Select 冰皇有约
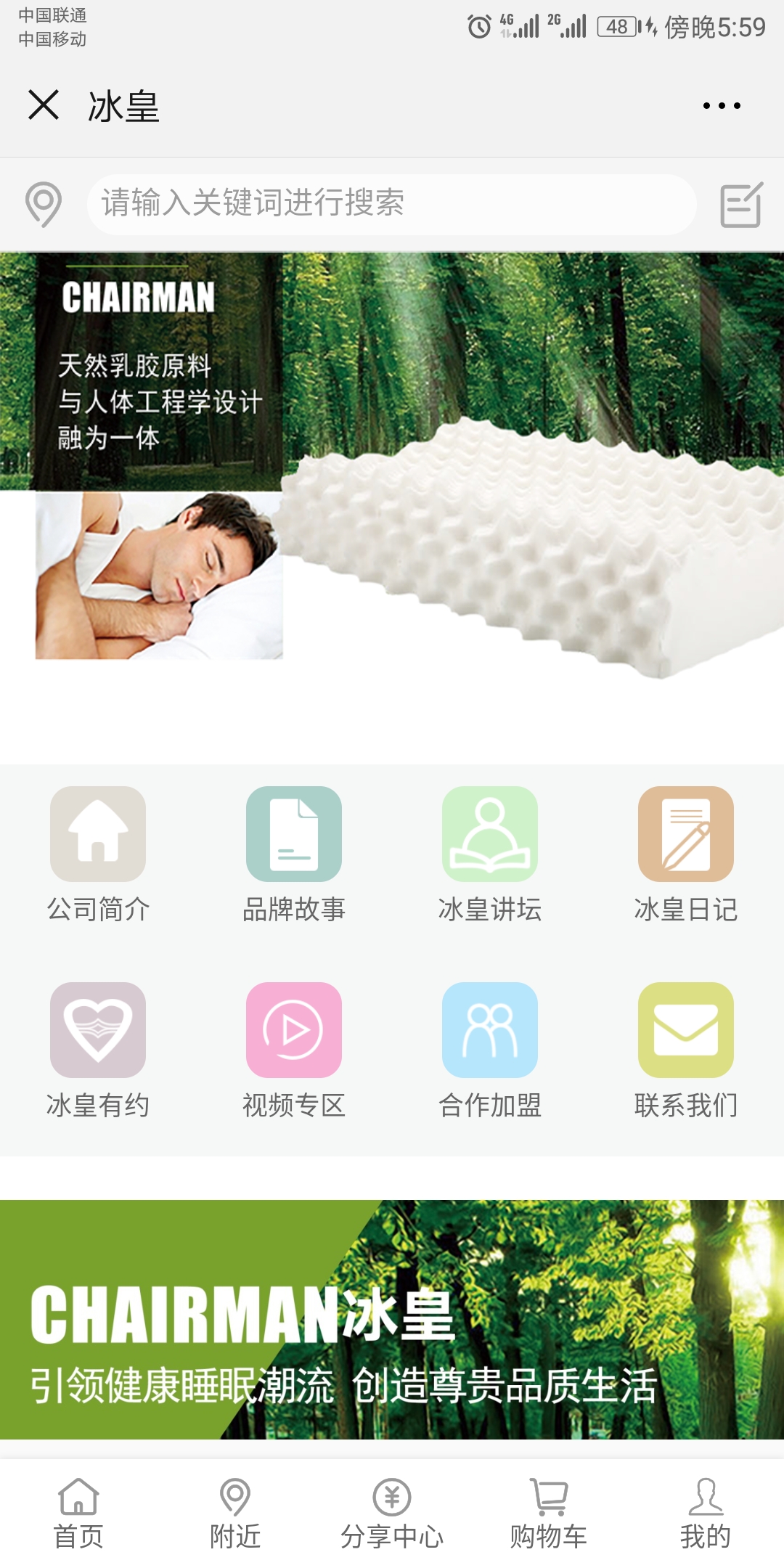This screenshot has height=1568, width=784. click(98, 1050)
